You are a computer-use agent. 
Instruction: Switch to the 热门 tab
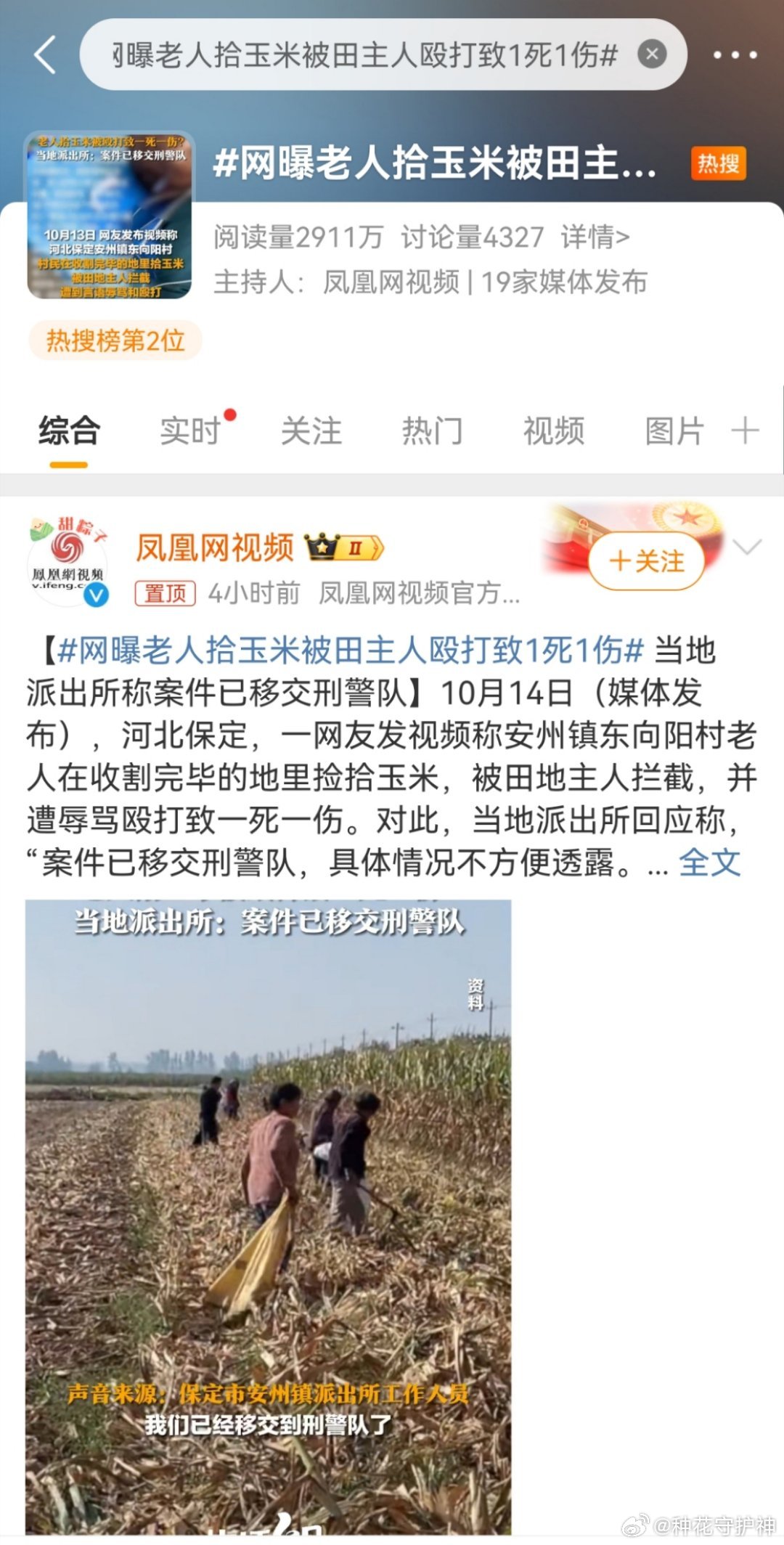point(432,431)
